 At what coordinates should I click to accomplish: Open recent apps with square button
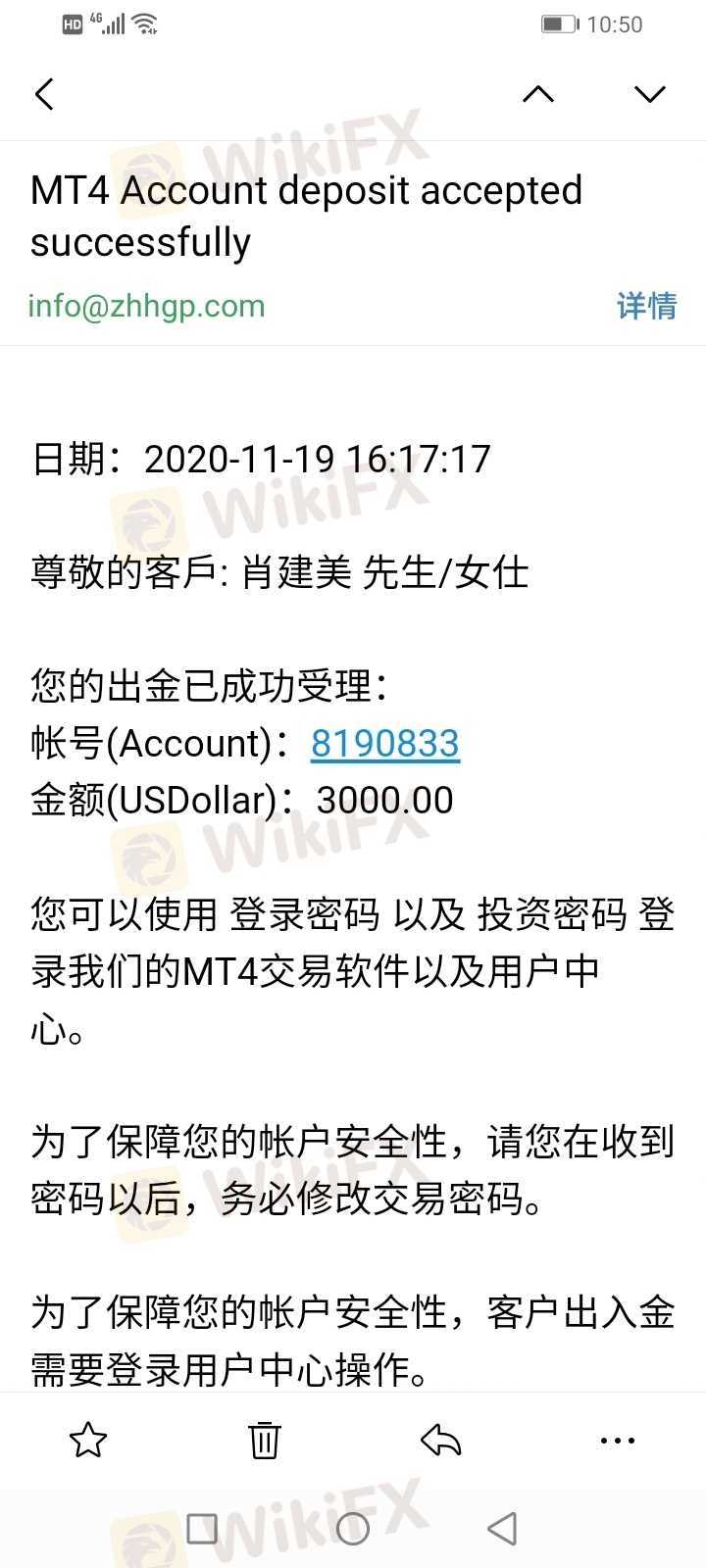point(202,1528)
